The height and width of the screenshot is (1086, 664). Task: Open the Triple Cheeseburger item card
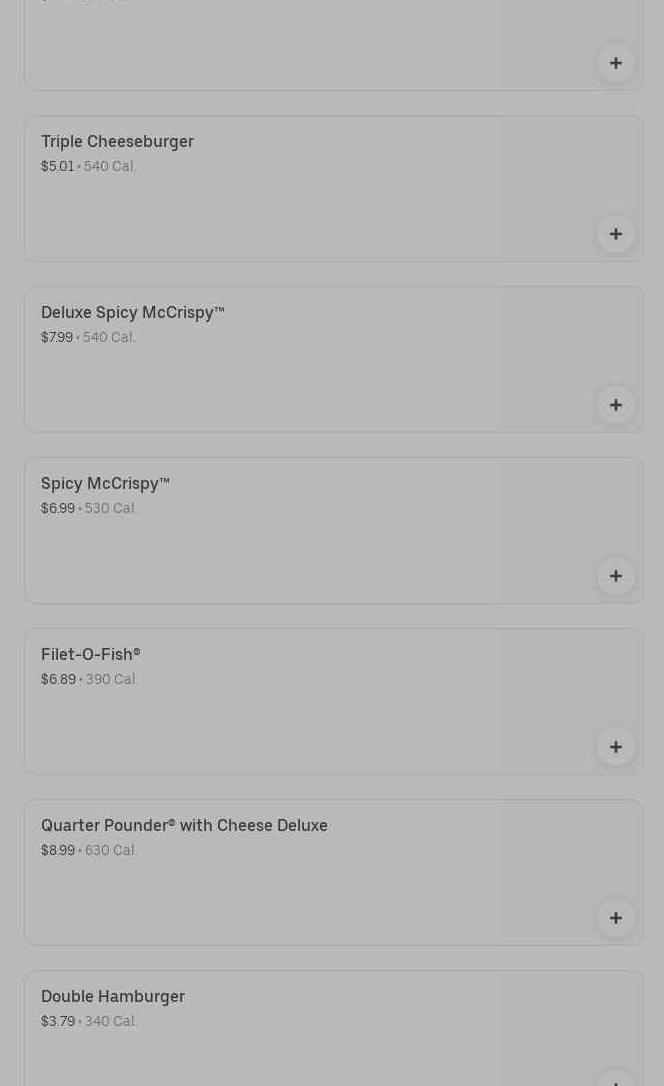334,188
